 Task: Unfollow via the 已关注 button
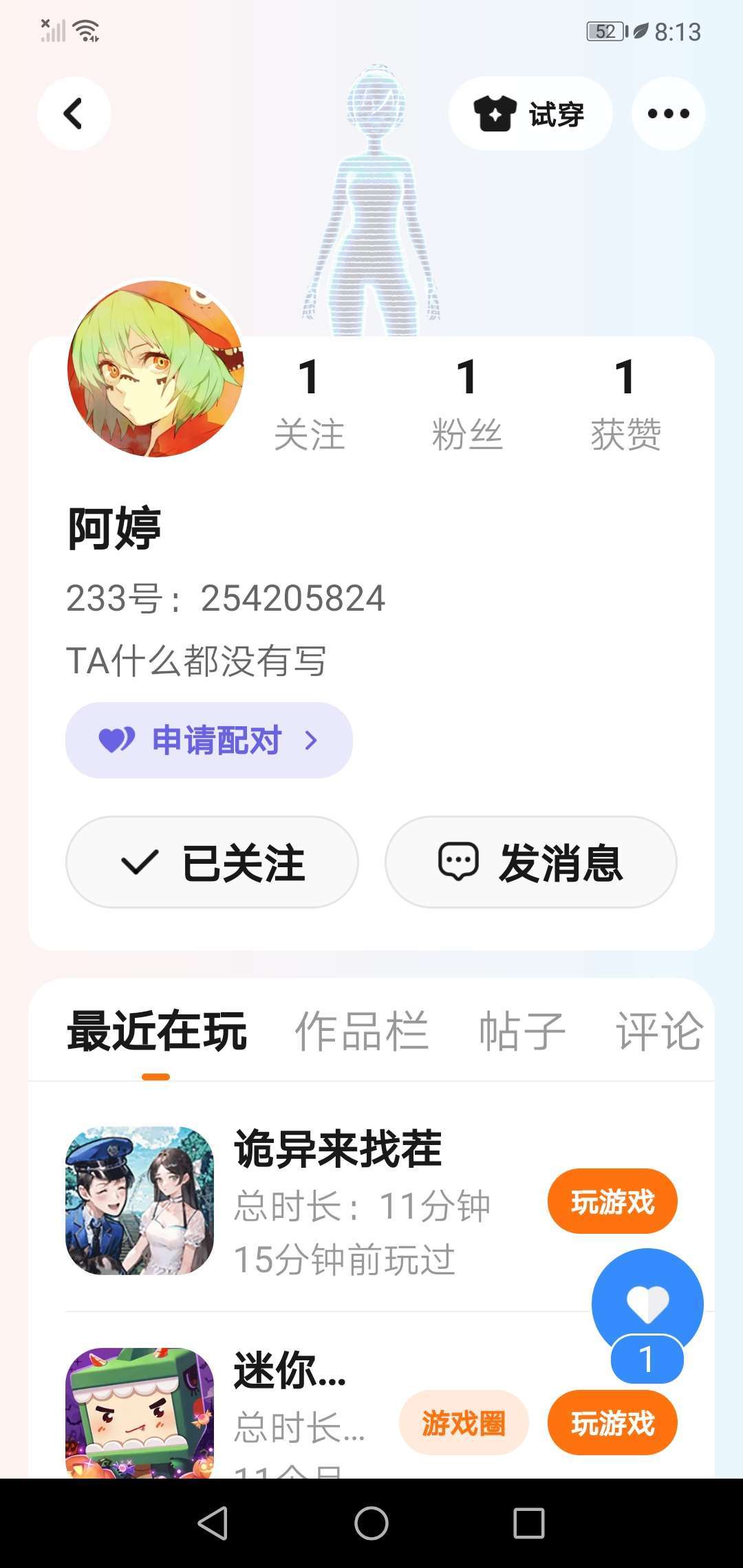(x=212, y=862)
